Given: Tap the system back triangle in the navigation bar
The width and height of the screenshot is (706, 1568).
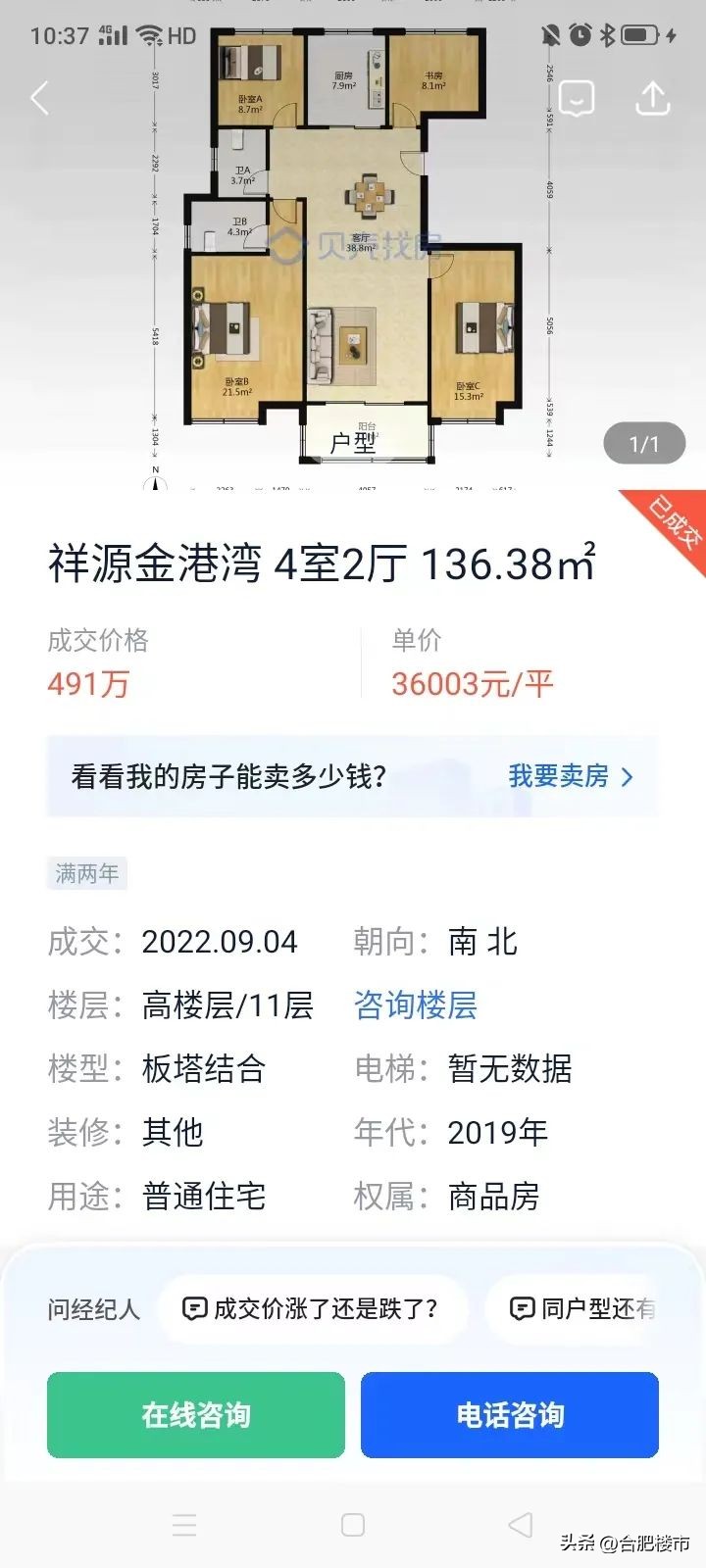Looking at the screenshot, I should pyautogui.click(x=519, y=1524).
